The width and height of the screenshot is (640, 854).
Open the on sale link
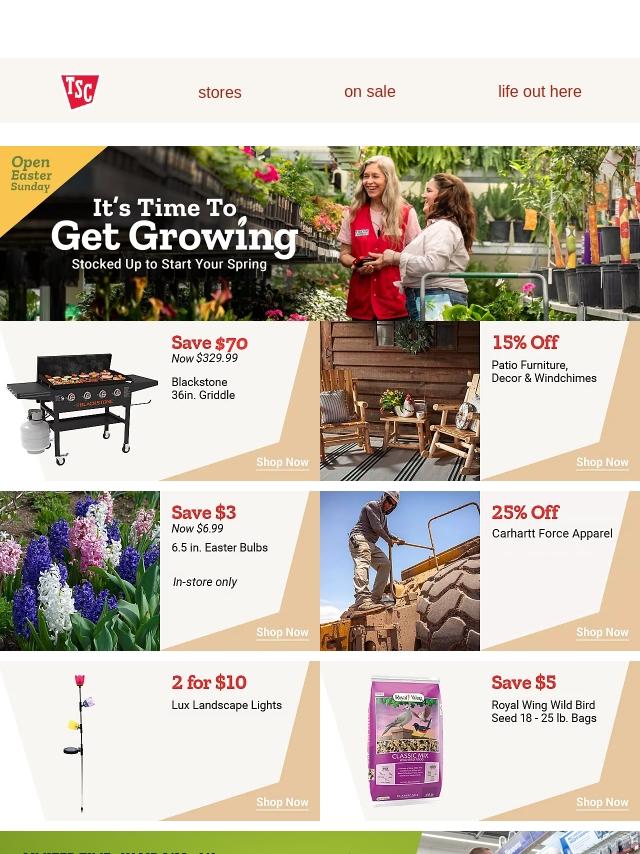coord(369,91)
